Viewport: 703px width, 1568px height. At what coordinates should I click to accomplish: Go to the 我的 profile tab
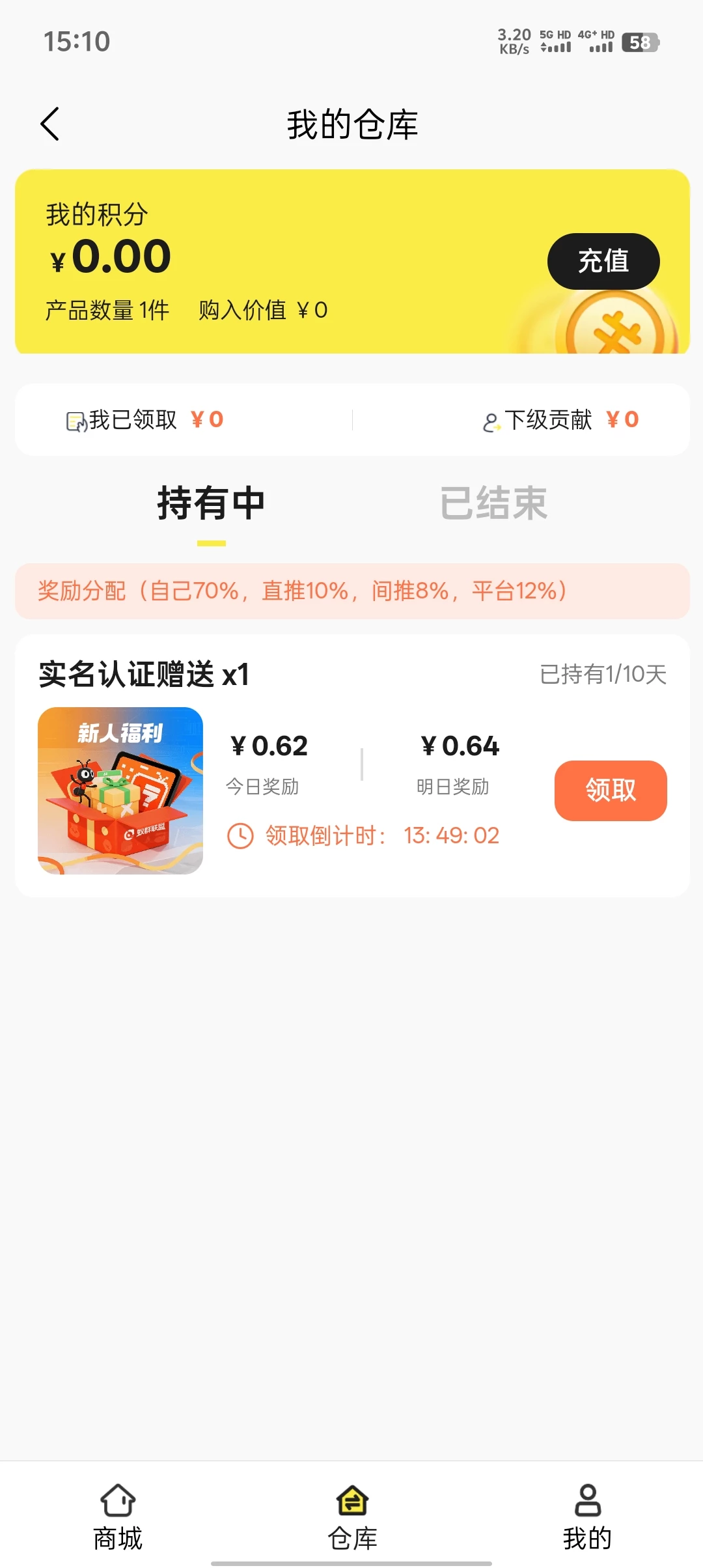point(587,1517)
